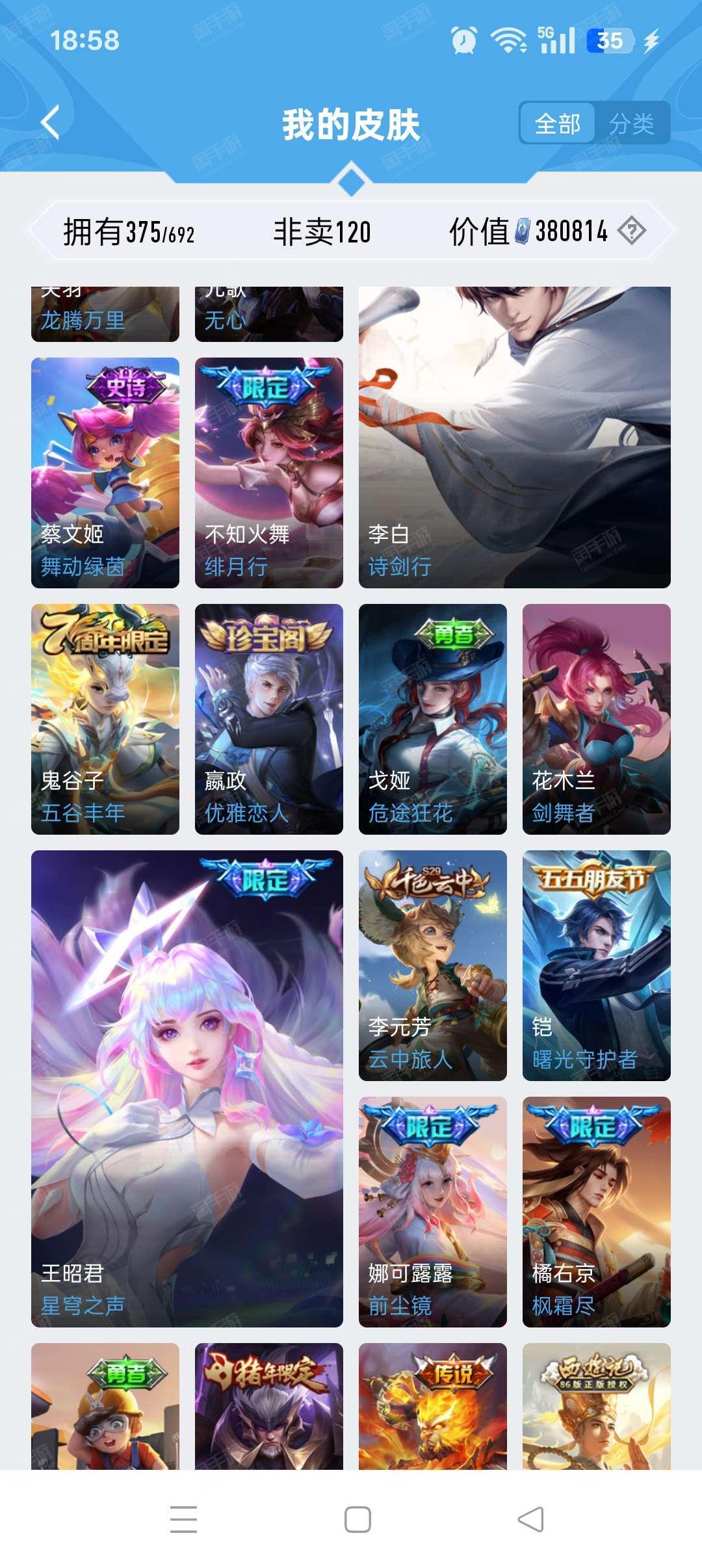Open the 龙腾万里 skin card

tap(105, 315)
